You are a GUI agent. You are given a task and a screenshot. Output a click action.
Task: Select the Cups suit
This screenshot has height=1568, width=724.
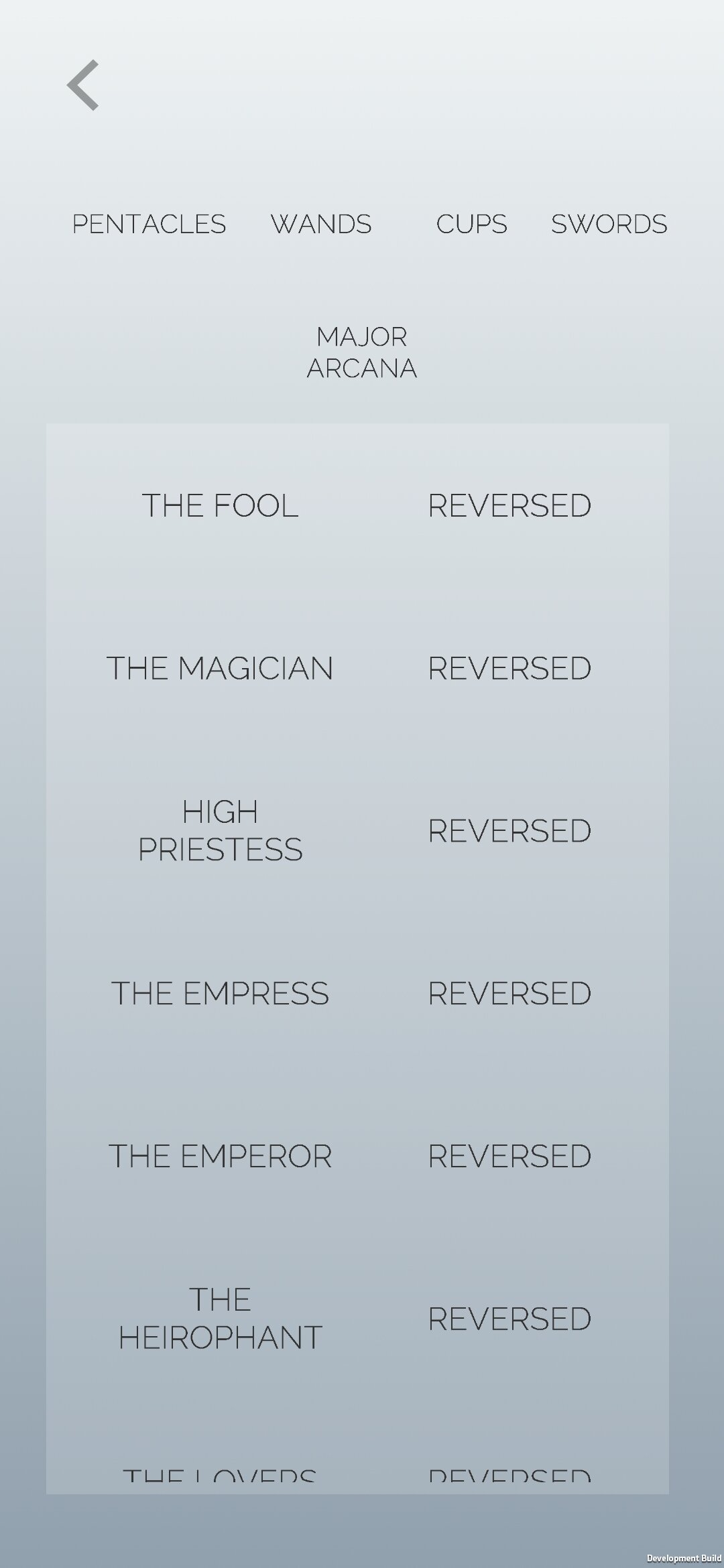coord(471,224)
